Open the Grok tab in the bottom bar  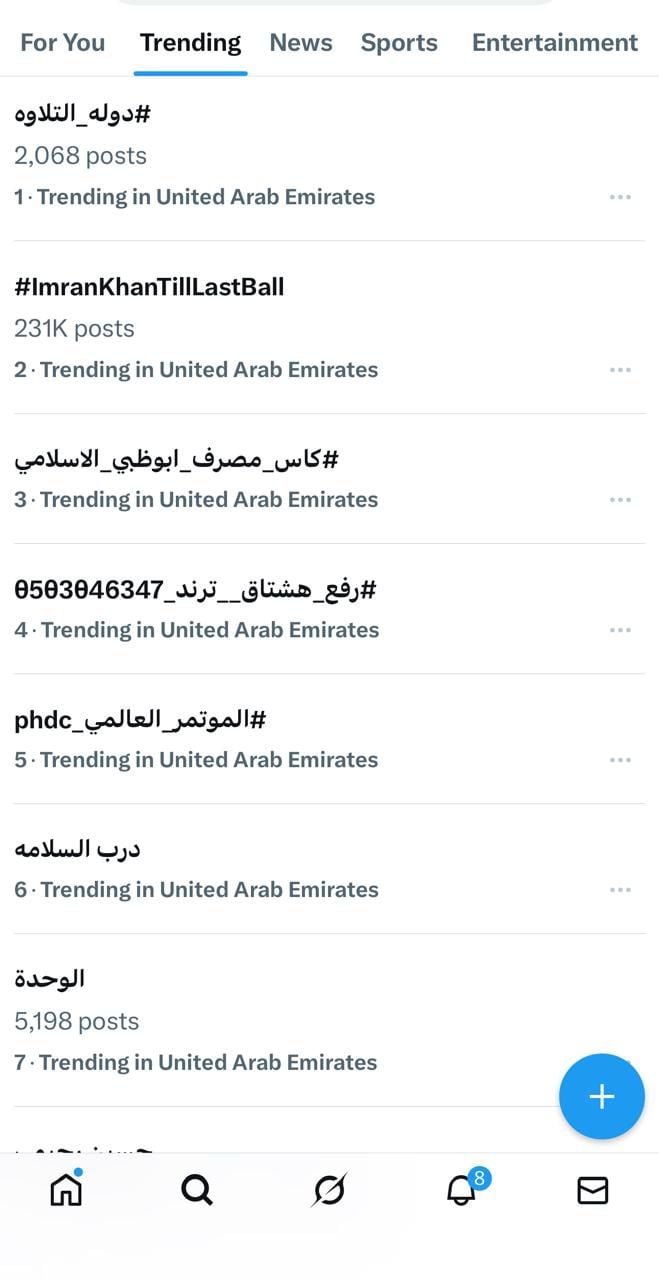coord(329,1190)
